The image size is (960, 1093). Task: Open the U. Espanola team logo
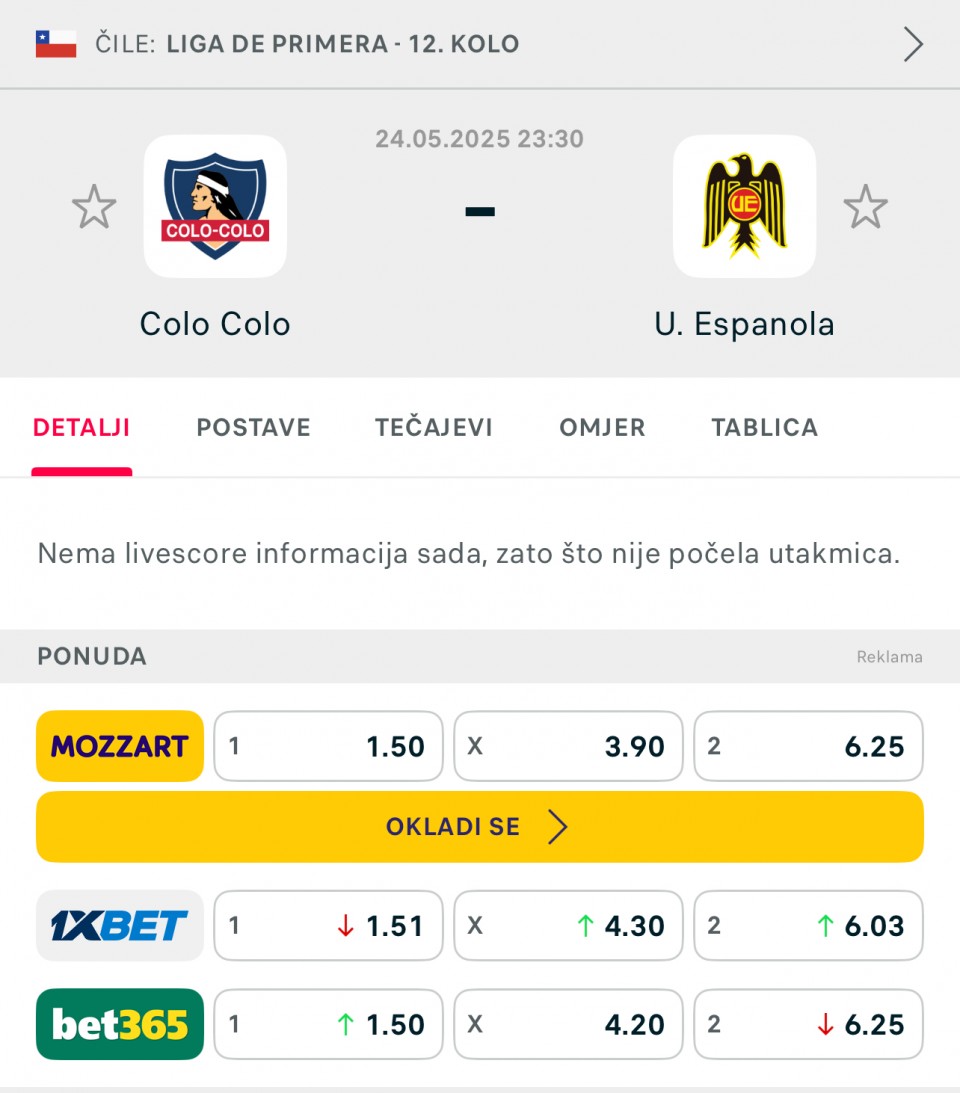coord(744,206)
